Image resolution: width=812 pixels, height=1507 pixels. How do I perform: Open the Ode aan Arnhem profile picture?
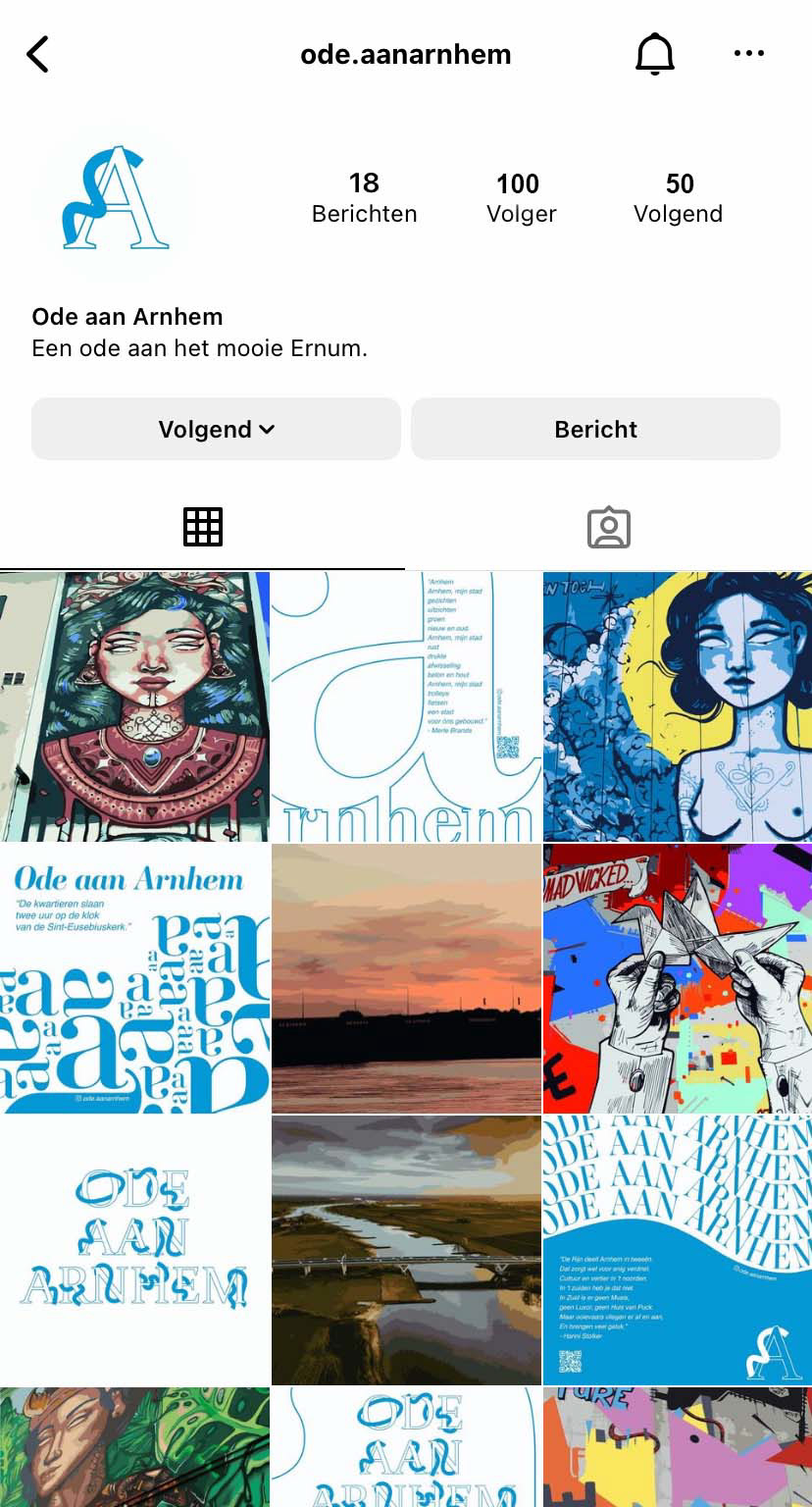pyautogui.click(x=113, y=200)
